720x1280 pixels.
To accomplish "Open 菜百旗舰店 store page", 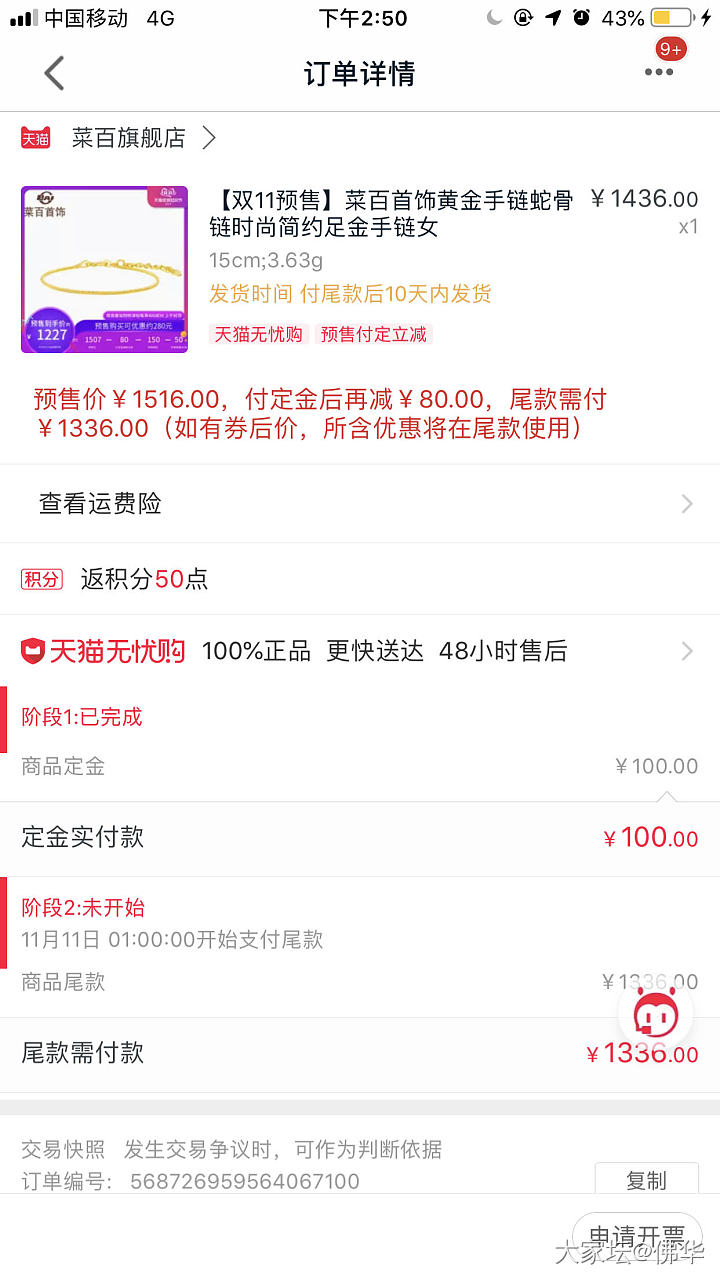I will (129, 138).
